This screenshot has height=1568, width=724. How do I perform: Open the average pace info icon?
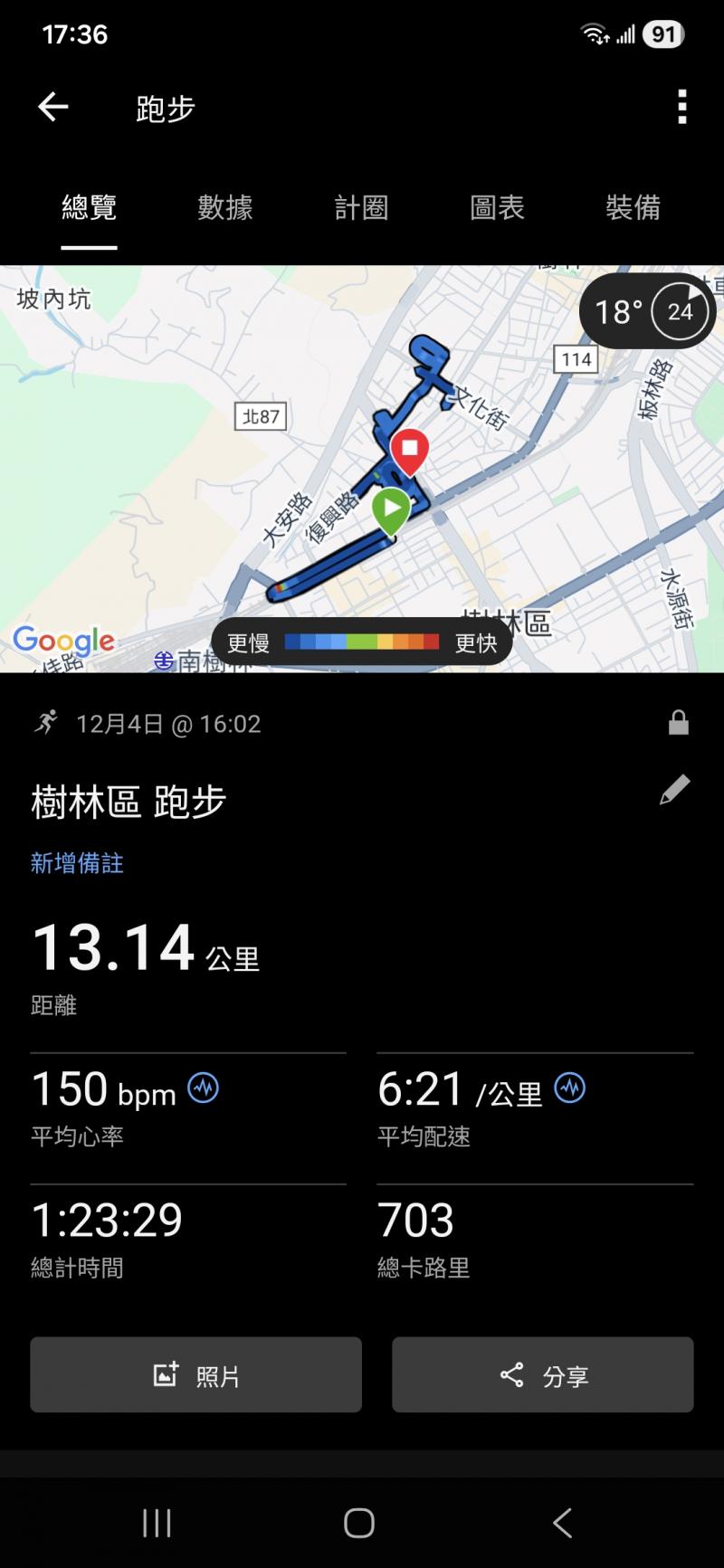coord(570,1087)
